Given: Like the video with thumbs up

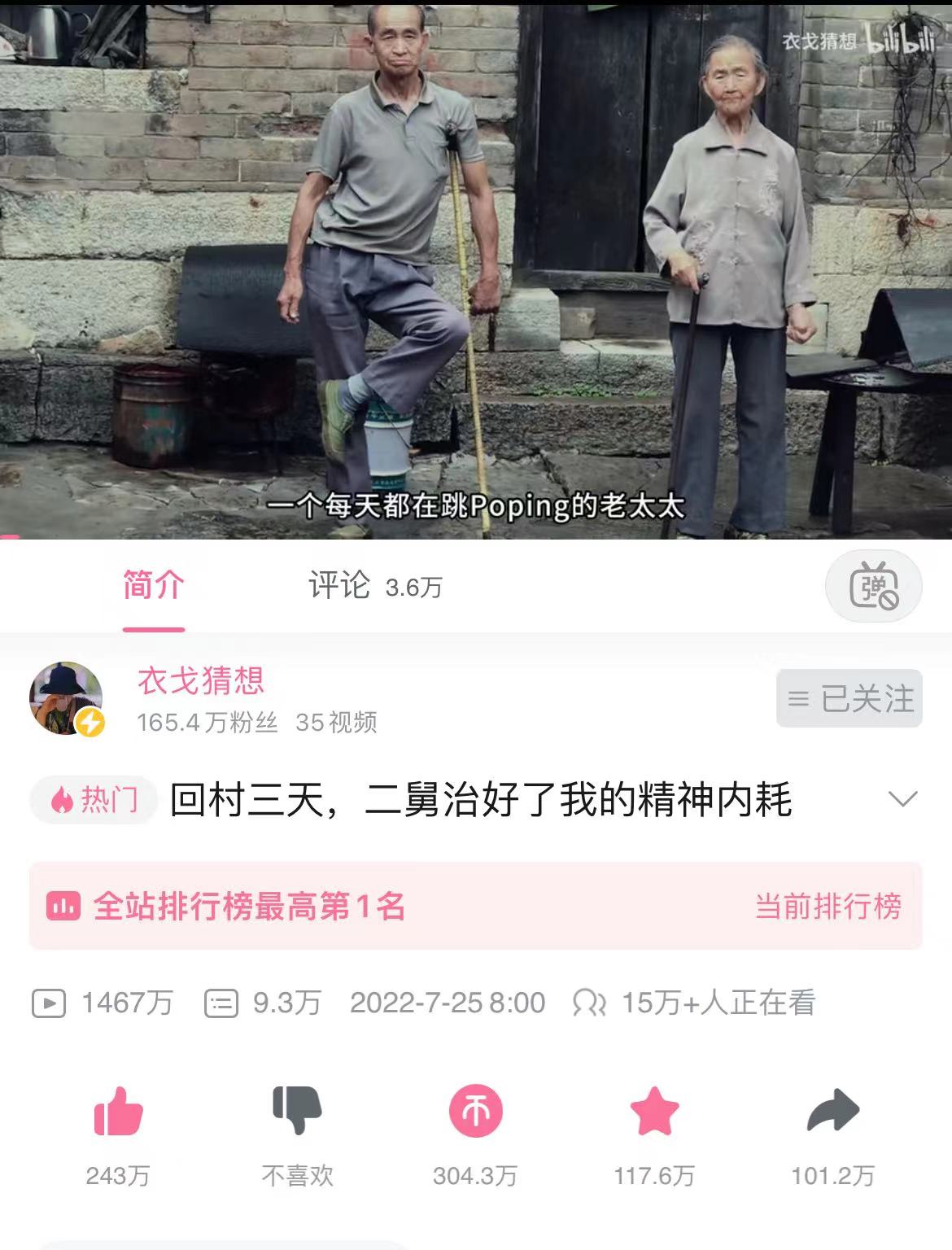Looking at the screenshot, I should 118,1112.
